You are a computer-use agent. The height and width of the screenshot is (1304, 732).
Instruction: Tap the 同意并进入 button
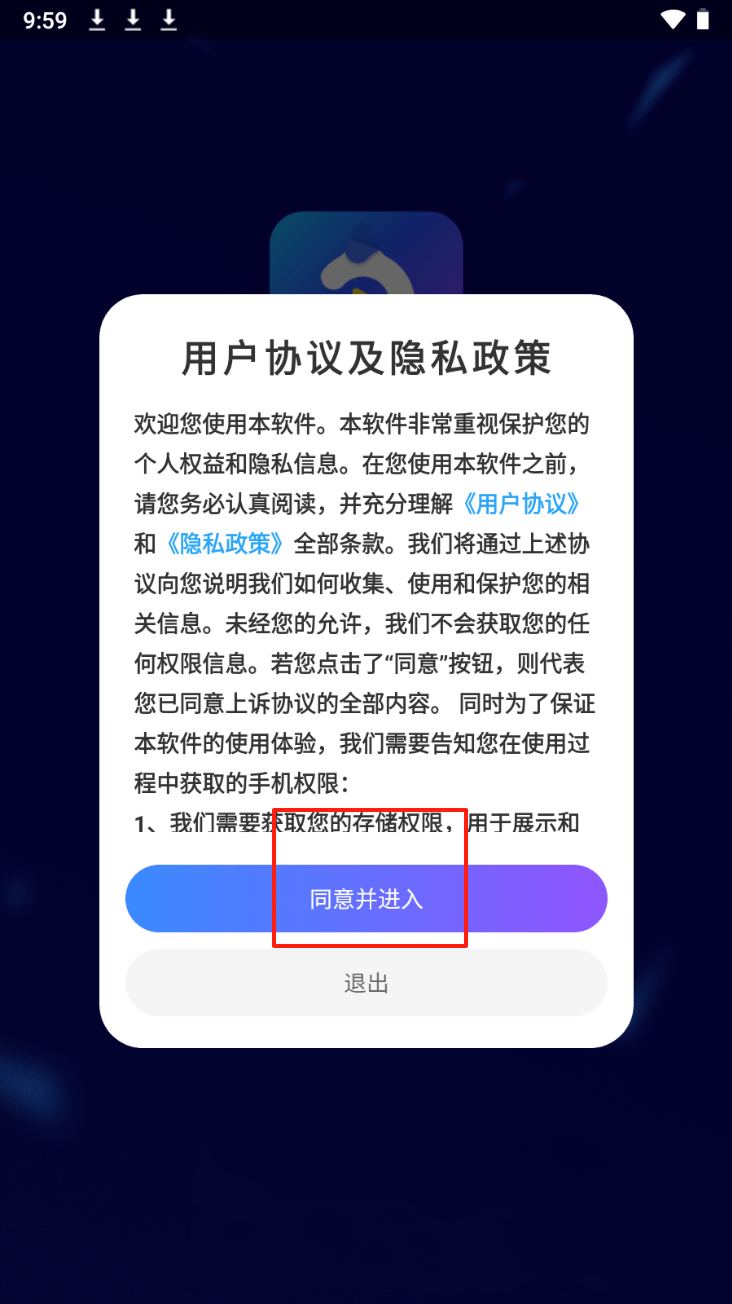pos(366,898)
